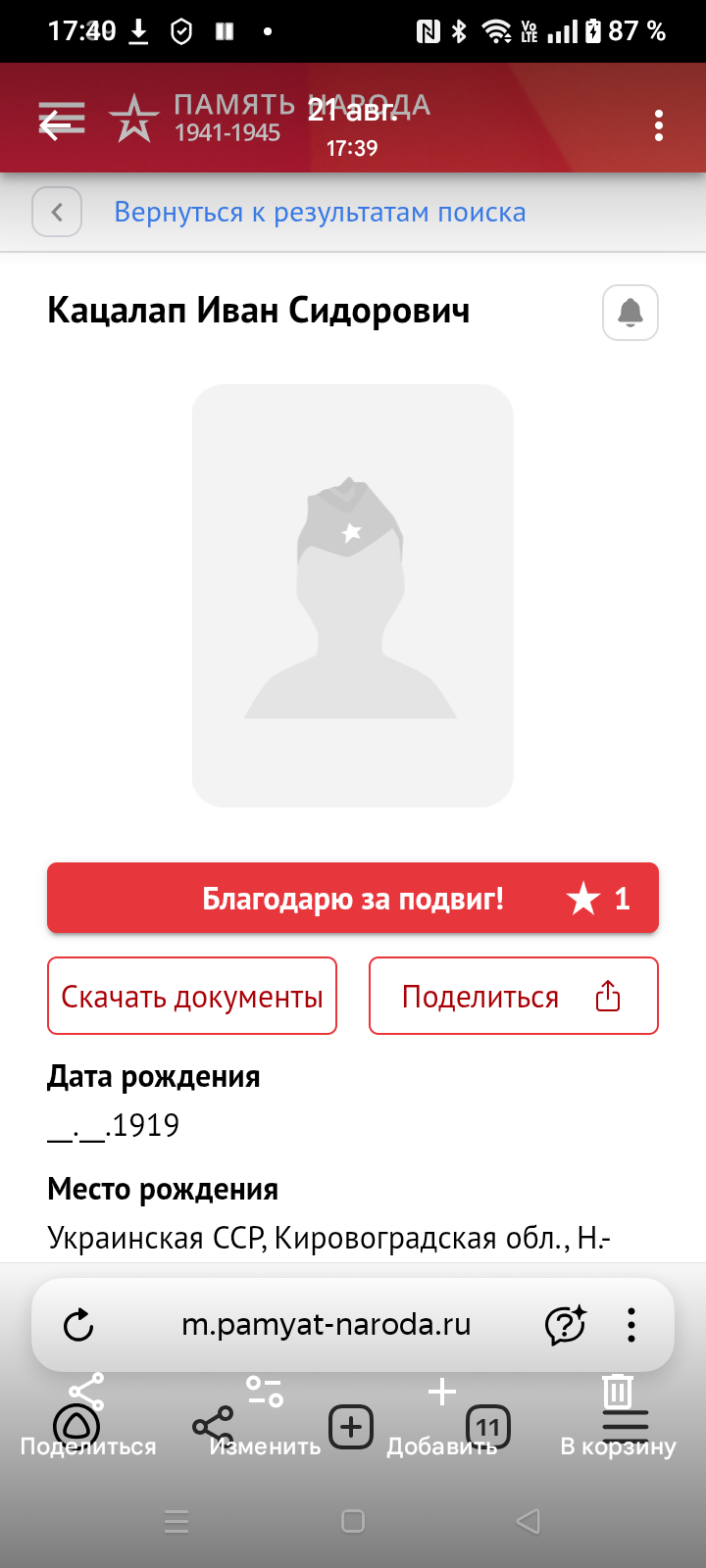Tap Добавить to add the image
The width and height of the screenshot is (706, 1568).
point(442,1417)
